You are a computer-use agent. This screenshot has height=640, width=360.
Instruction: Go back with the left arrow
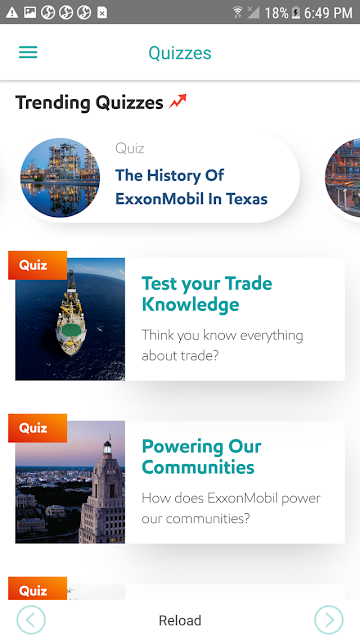point(31,620)
